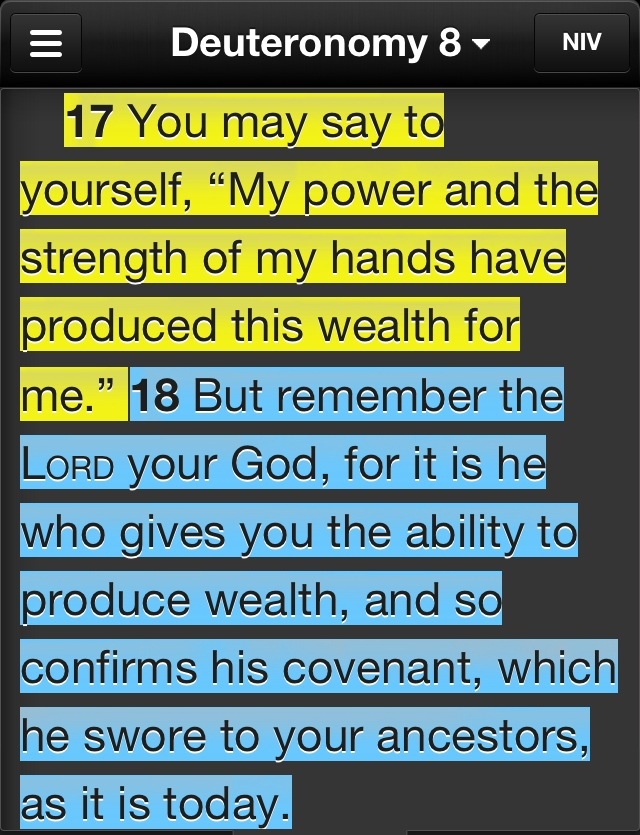Open the Deuteronomy 8 chapter picker
Screen dimensions: 640x835
click(x=330, y=44)
